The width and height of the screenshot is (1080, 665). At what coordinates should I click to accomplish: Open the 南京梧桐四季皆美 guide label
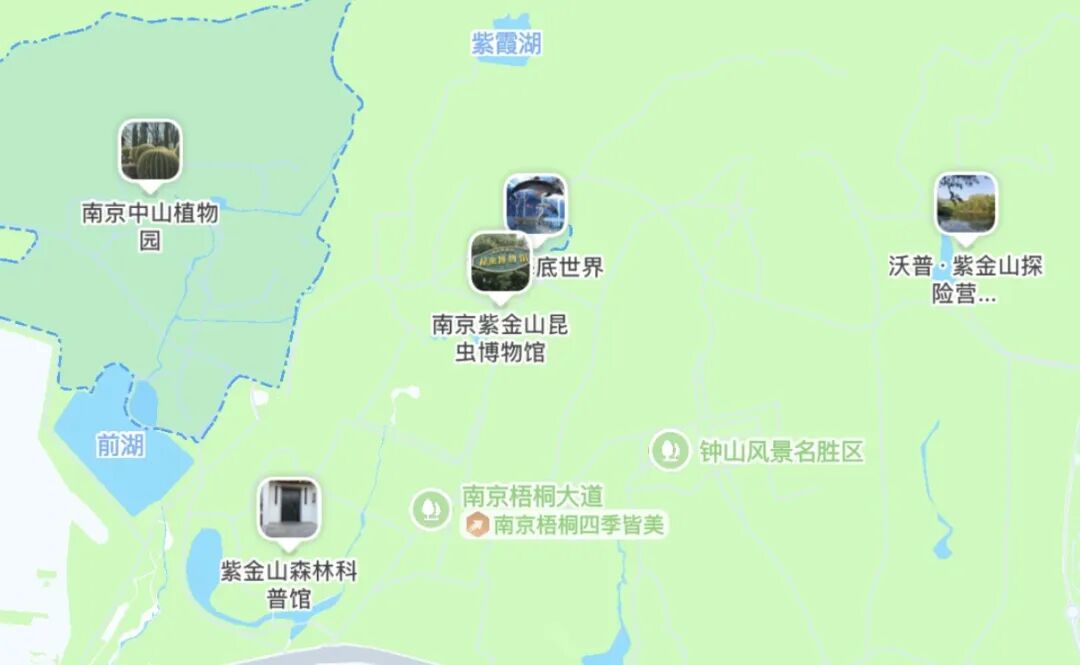(566, 525)
